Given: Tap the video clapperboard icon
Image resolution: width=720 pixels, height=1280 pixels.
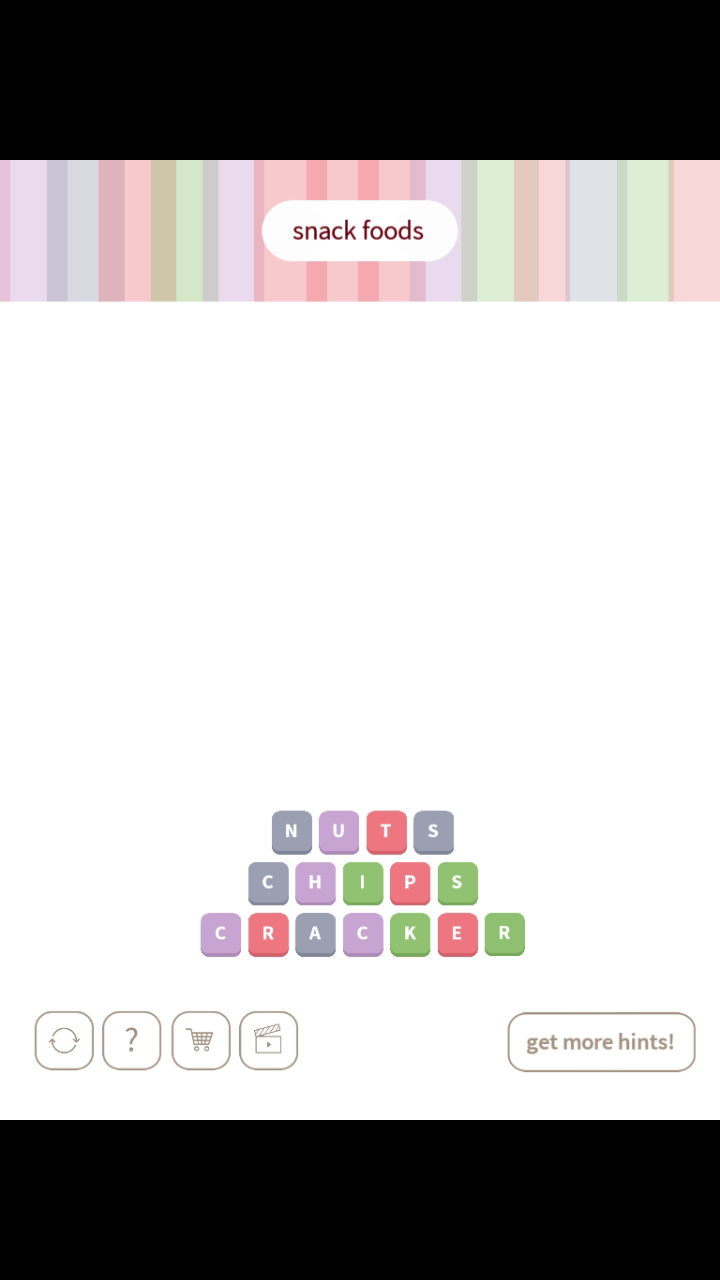Looking at the screenshot, I should (268, 1041).
